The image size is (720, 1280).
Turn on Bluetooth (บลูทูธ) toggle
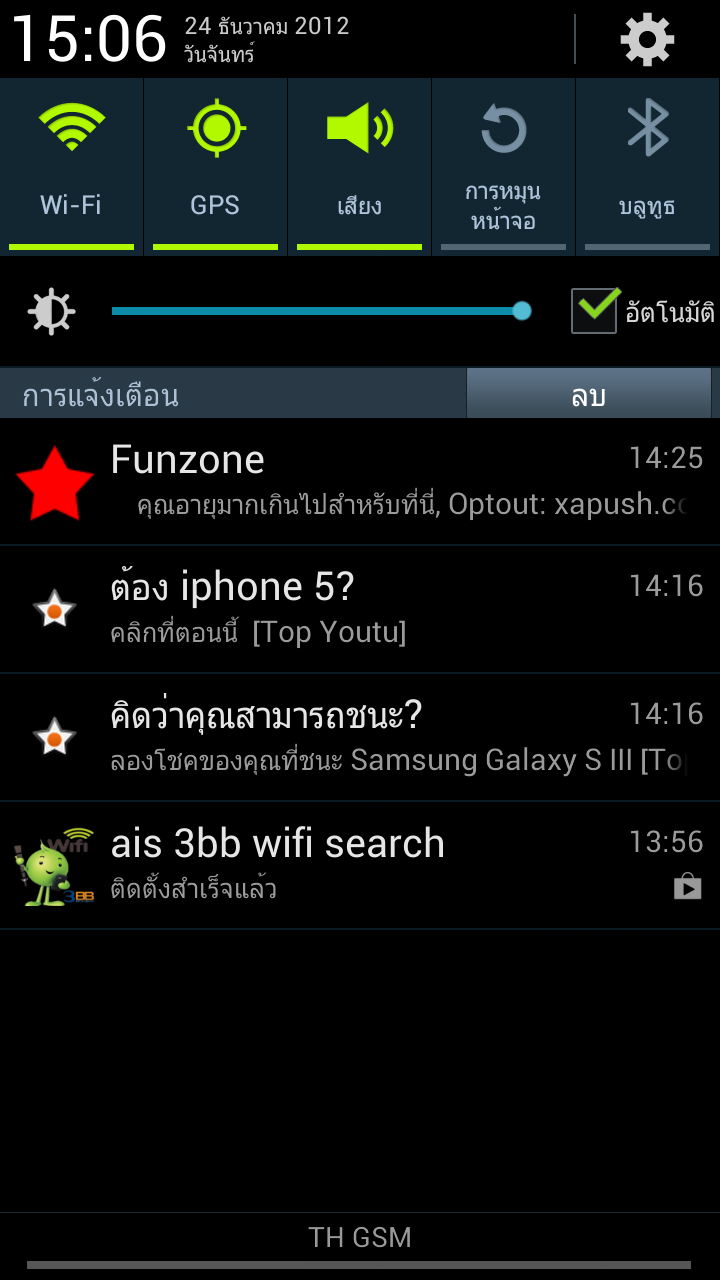point(647,165)
